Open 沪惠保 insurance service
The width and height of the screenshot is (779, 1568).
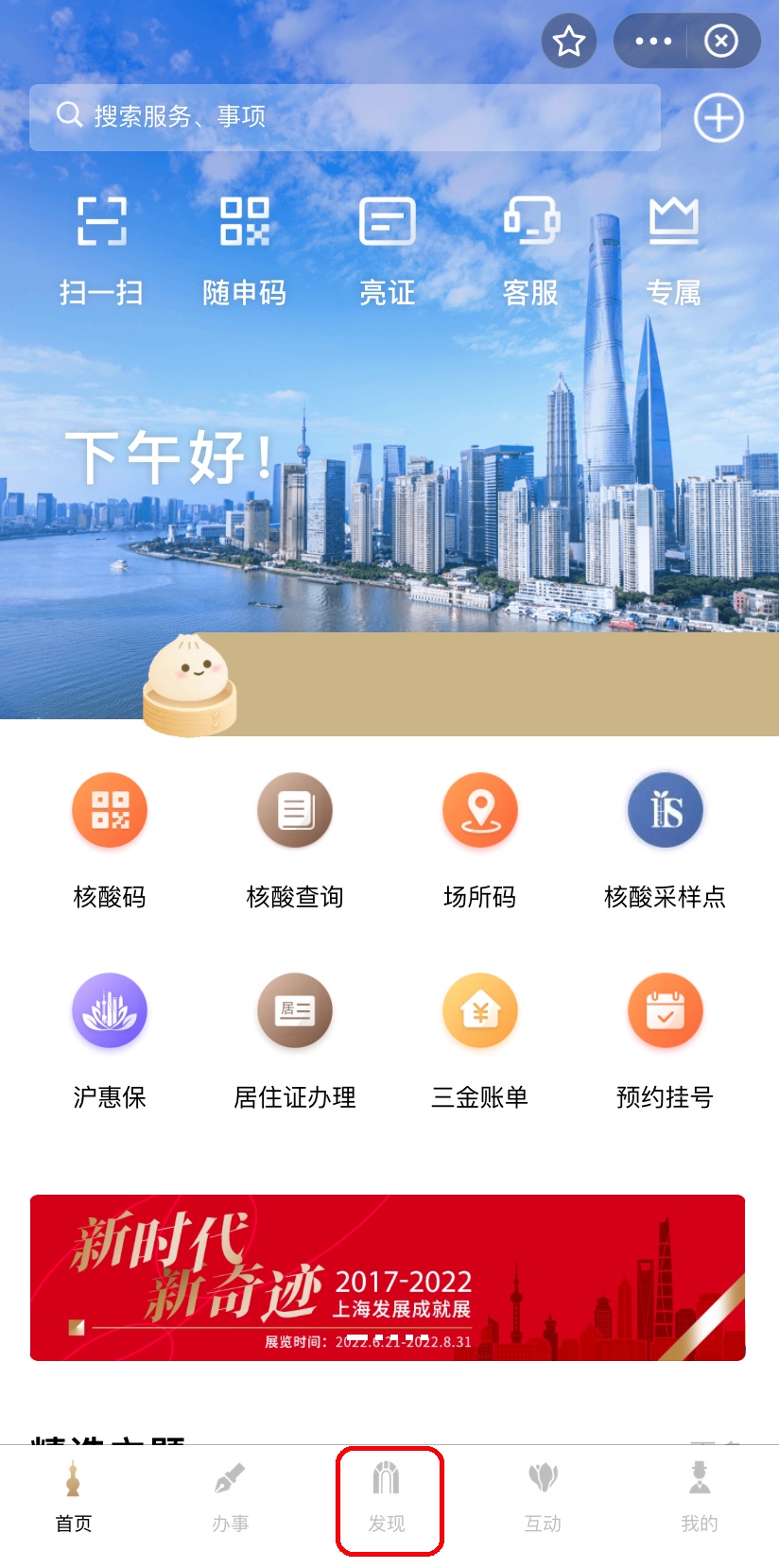(x=110, y=1038)
